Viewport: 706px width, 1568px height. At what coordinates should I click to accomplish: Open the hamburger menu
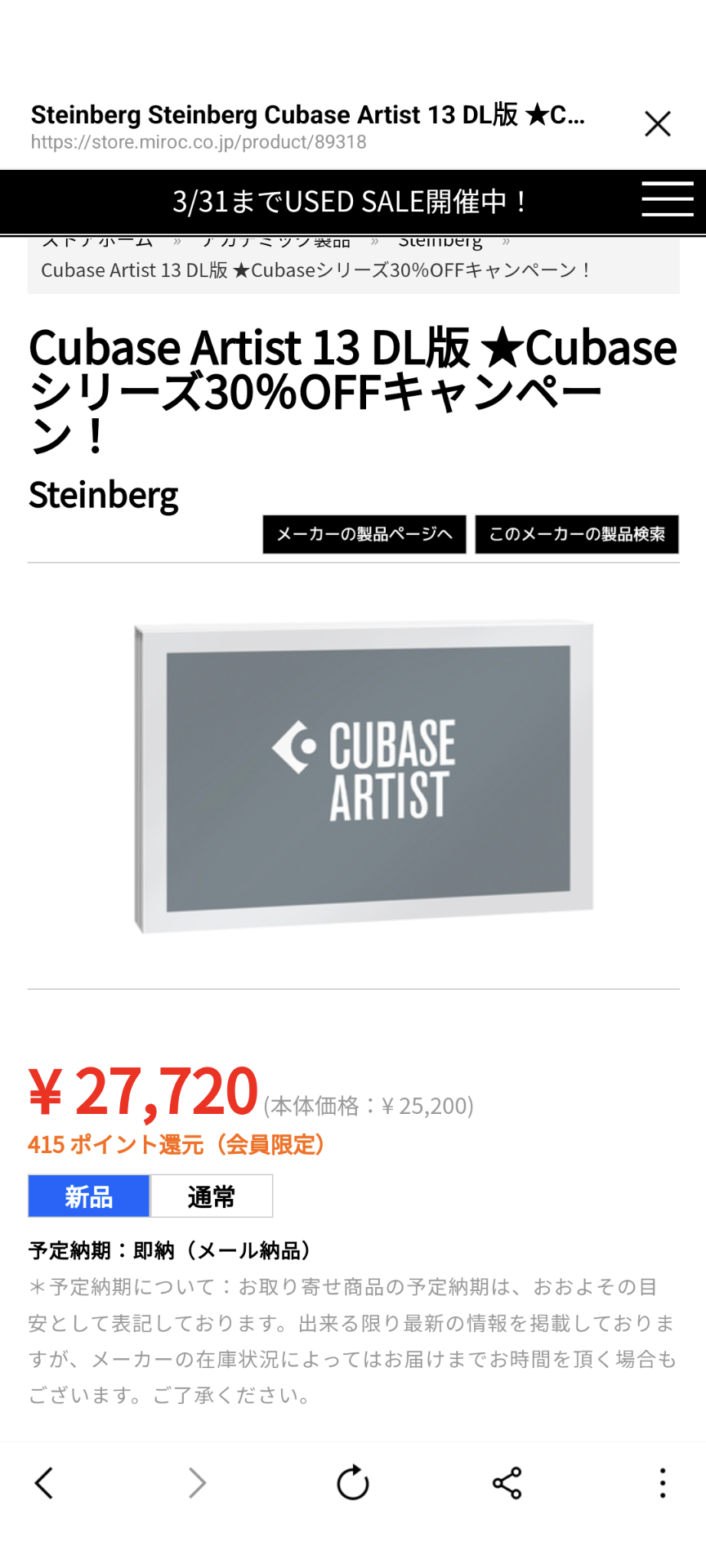click(x=667, y=199)
